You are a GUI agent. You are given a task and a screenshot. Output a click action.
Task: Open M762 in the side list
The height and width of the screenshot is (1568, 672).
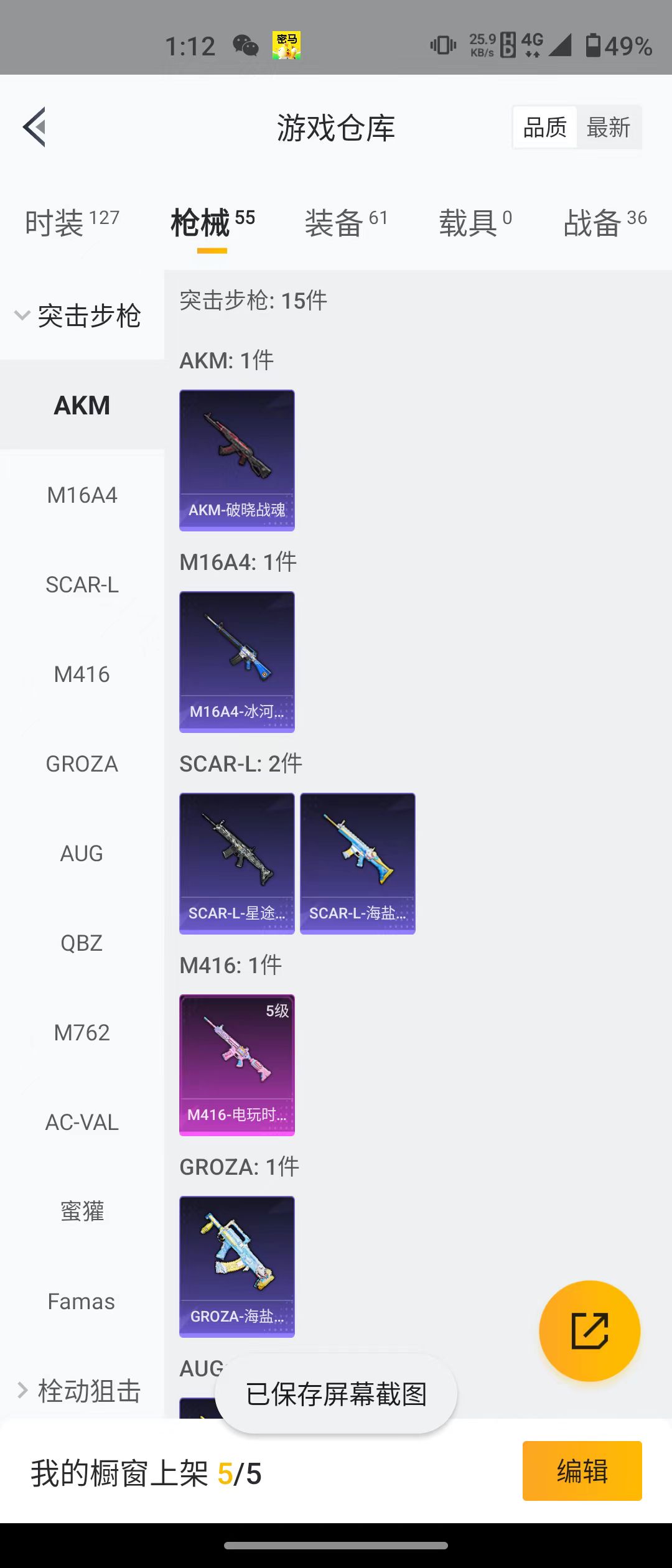coord(82,1033)
